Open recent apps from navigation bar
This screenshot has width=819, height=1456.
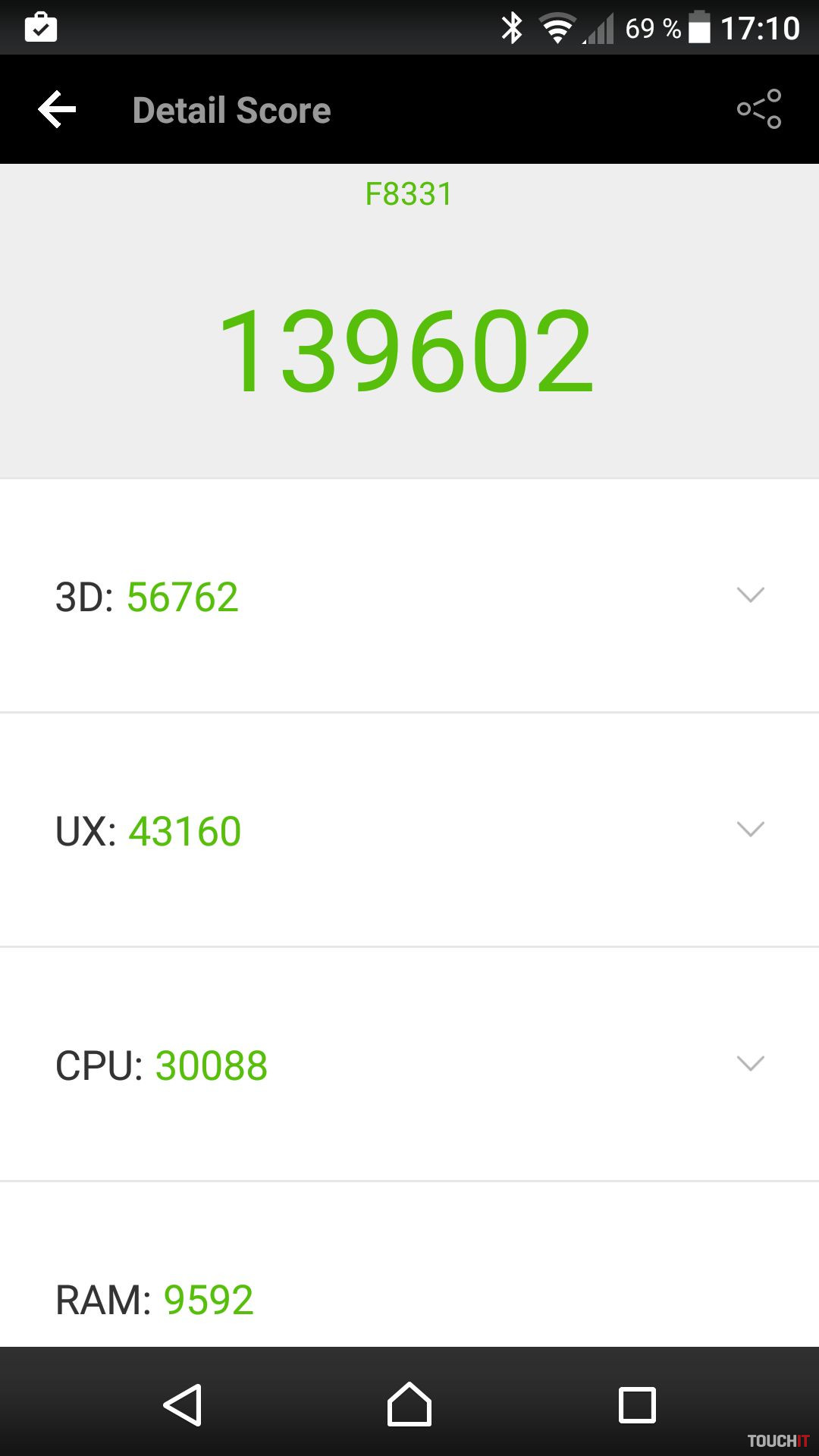click(x=637, y=1404)
